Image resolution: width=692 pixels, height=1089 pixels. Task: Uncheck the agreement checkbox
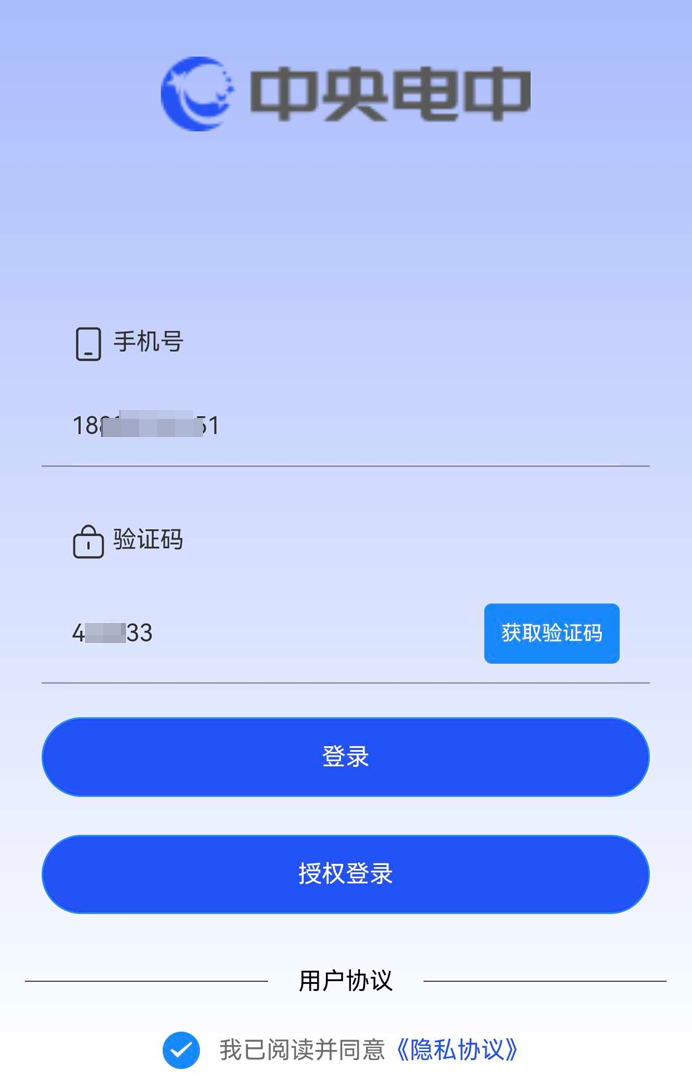point(181,1050)
